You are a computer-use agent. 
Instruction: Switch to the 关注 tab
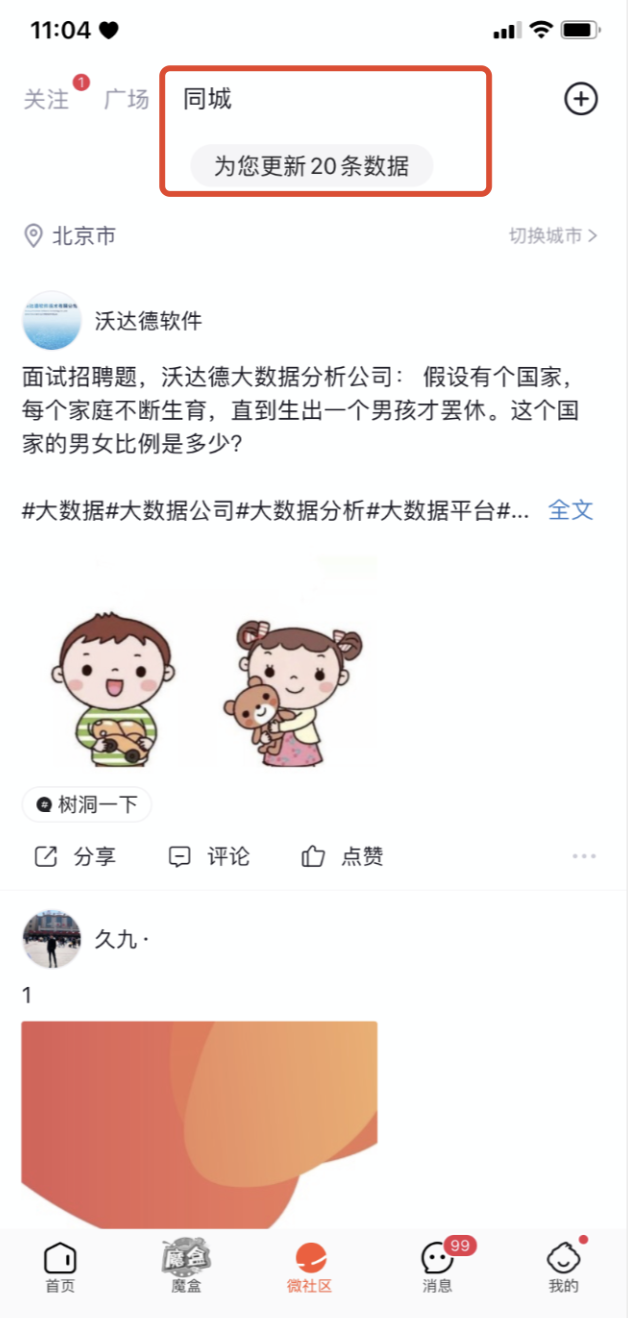pyautogui.click(x=47, y=99)
